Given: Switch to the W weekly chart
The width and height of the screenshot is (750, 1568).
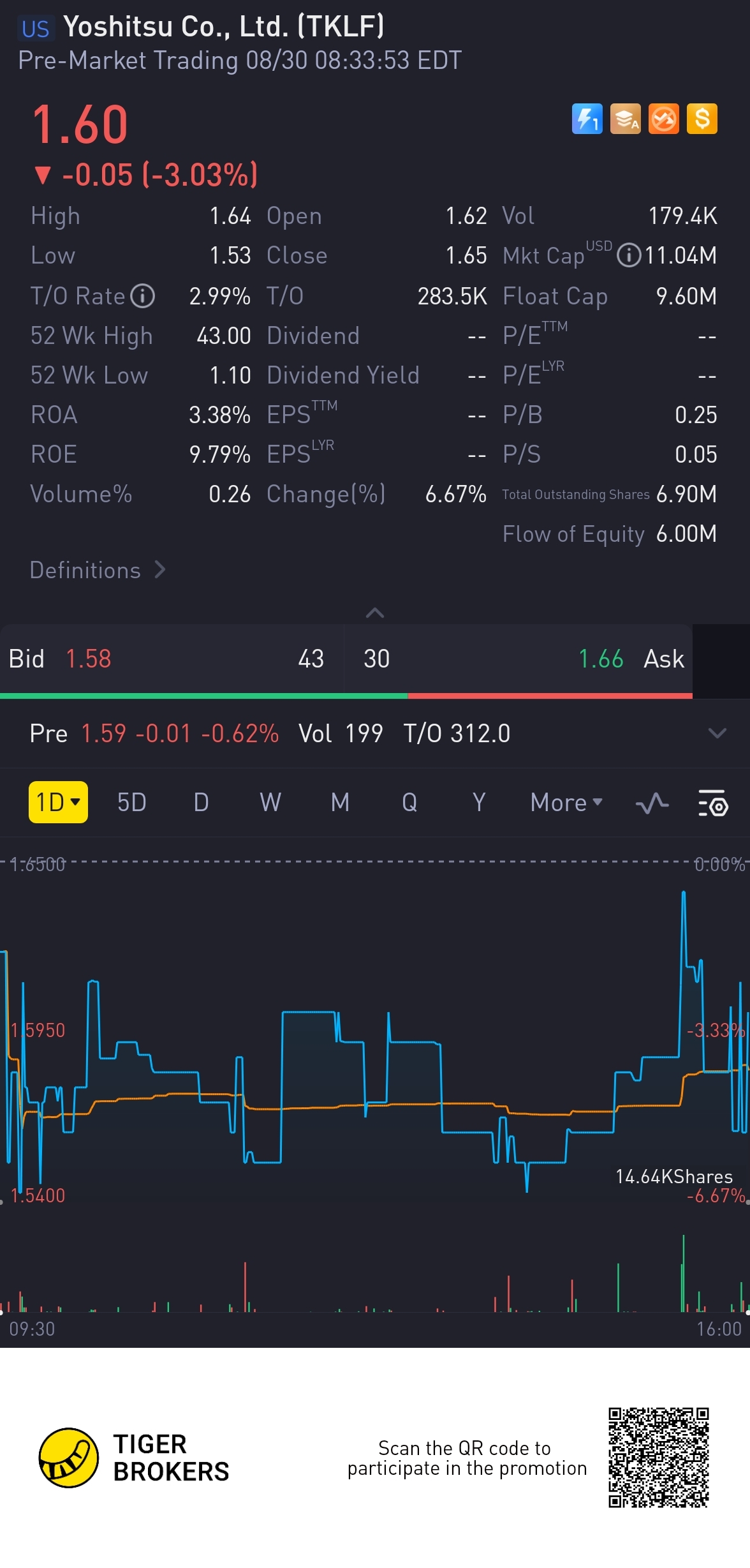Looking at the screenshot, I should (x=270, y=802).
